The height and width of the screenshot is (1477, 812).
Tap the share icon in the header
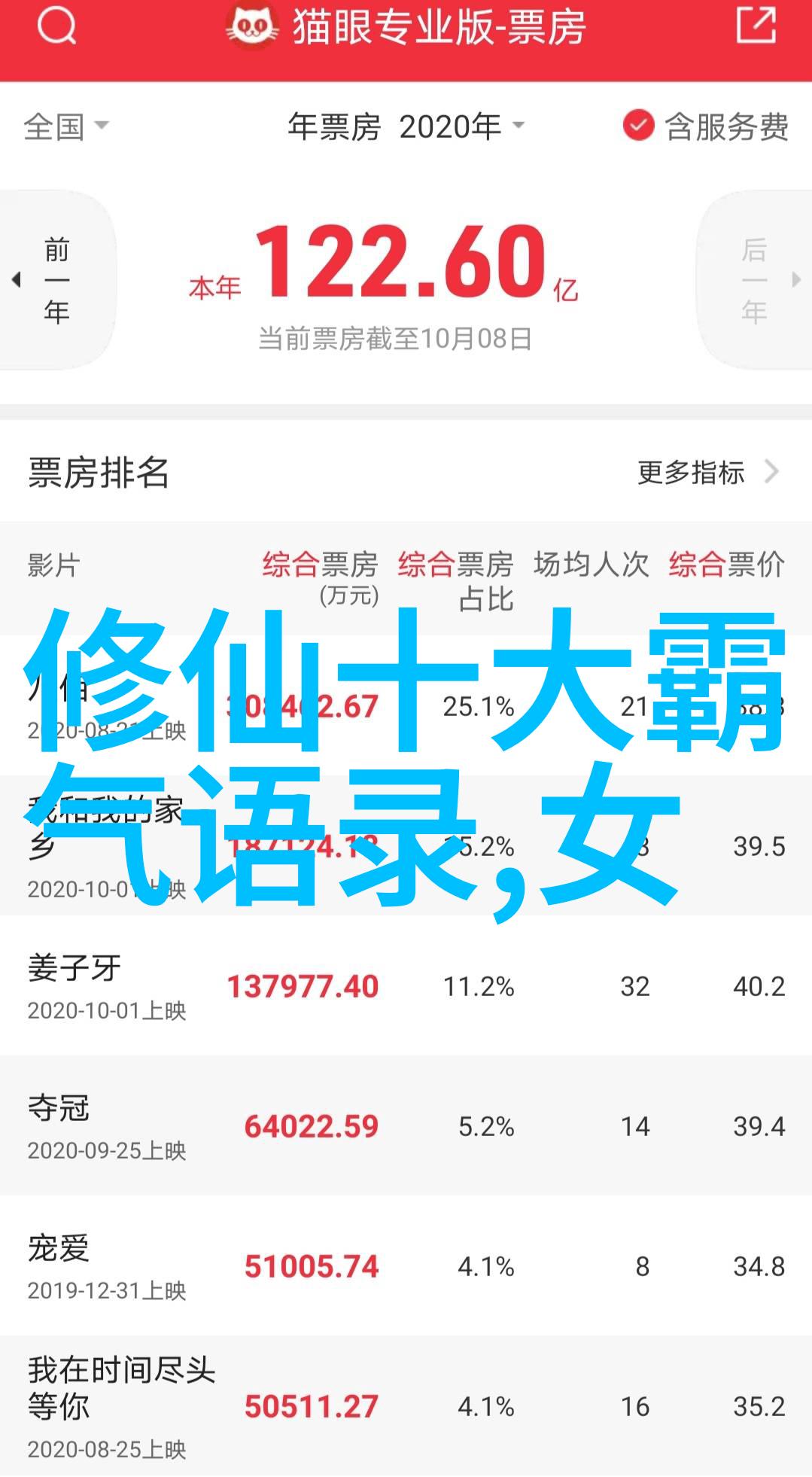pyautogui.click(x=756, y=27)
